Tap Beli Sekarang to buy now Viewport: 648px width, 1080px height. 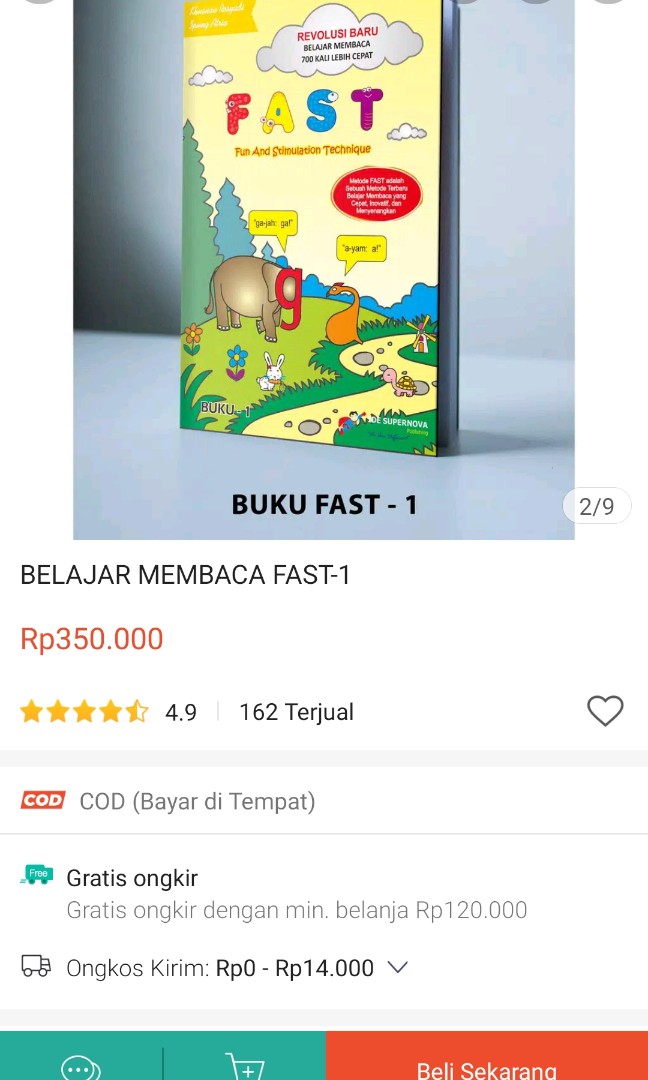[487, 1060]
